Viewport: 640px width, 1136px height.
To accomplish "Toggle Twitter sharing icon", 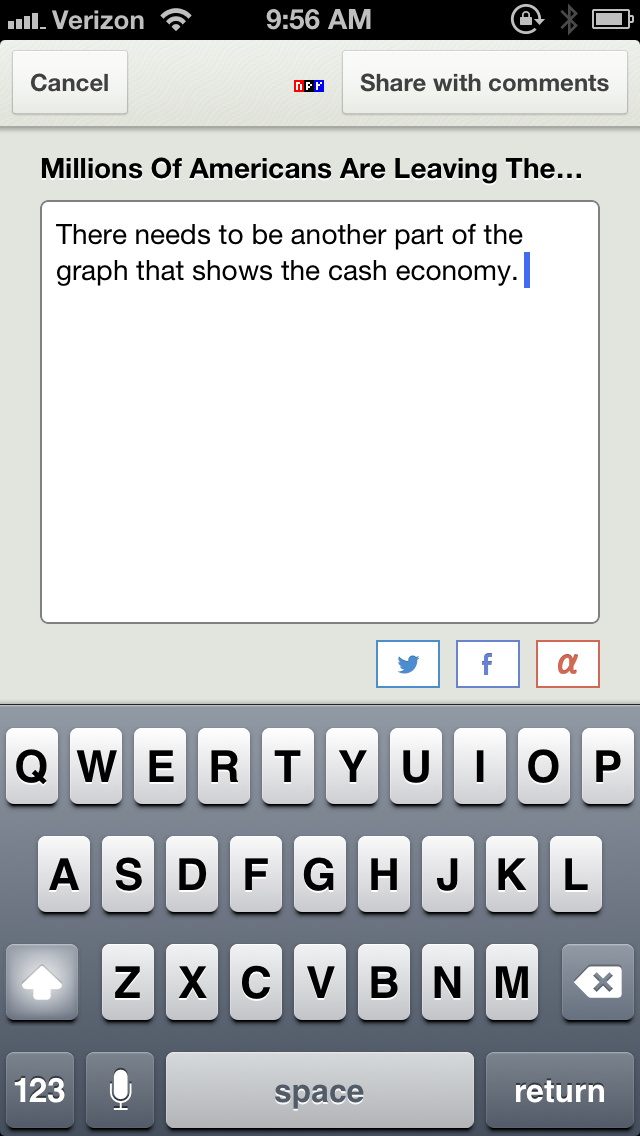I will [408, 664].
